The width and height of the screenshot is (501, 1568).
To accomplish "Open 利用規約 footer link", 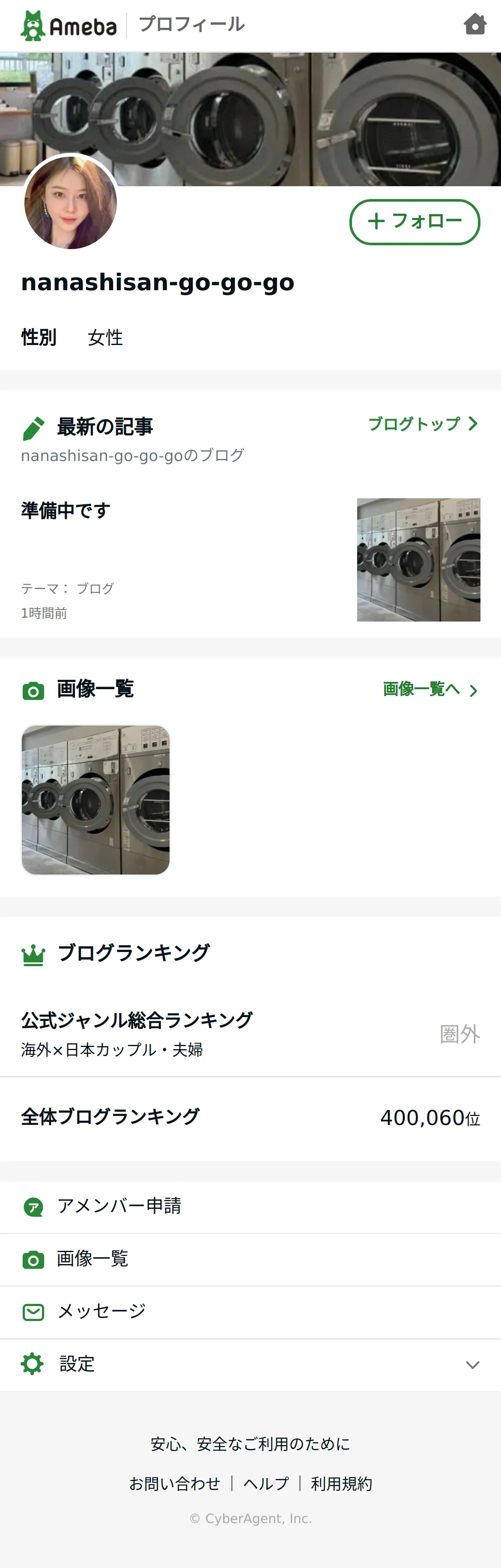I will pyautogui.click(x=341, y=1483).
